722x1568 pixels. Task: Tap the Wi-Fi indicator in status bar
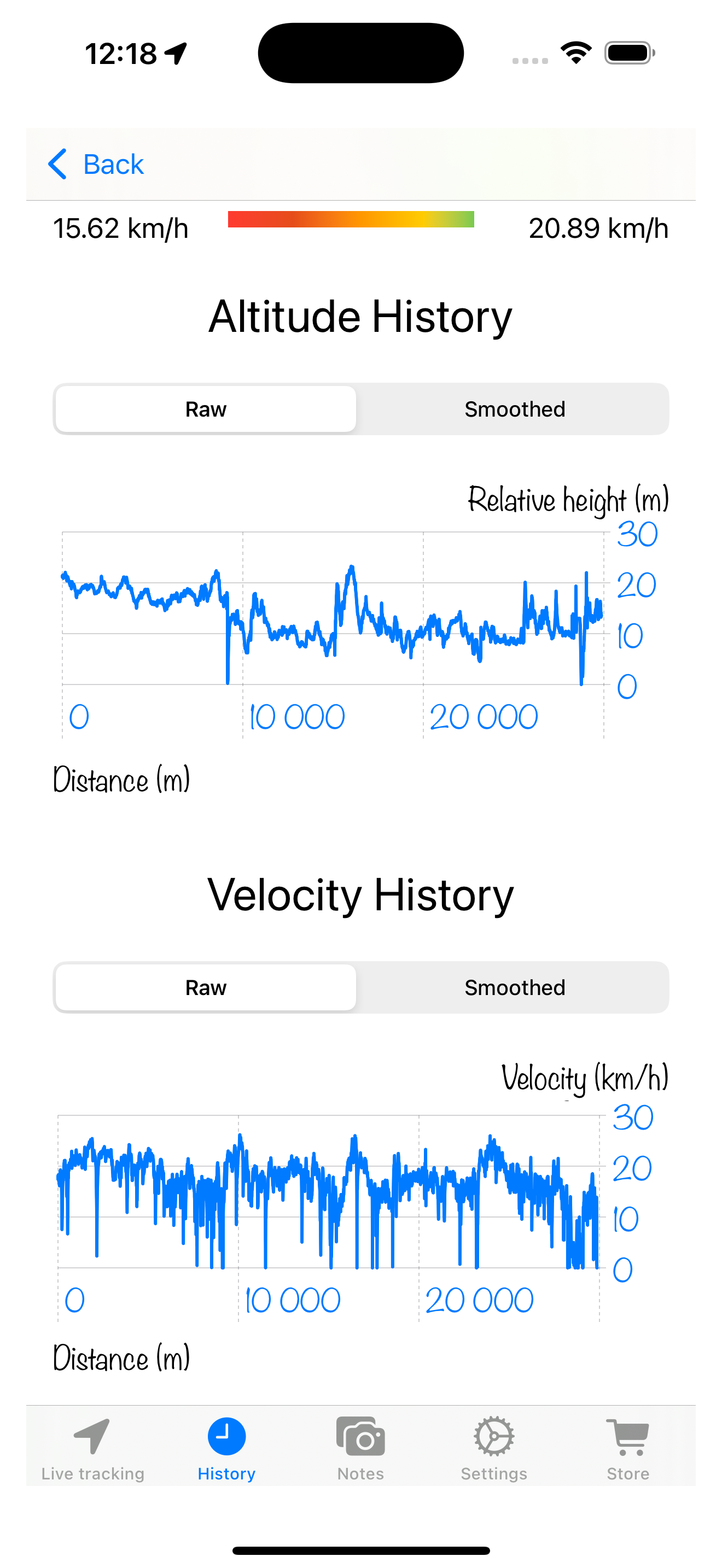point(577,52)
